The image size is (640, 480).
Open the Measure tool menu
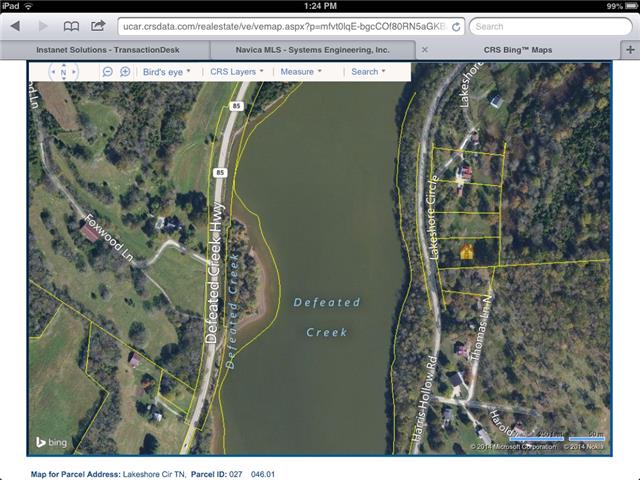(x=300, y=72)
